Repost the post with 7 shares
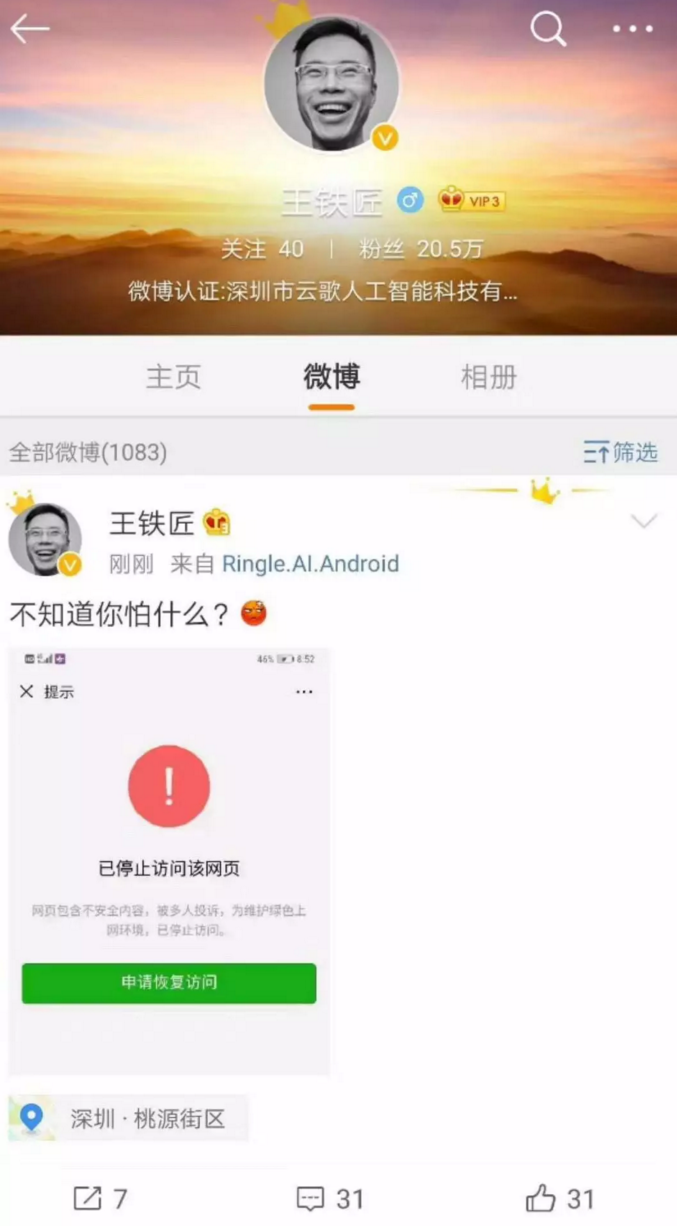 pyautogui.click(x=100, y=1198)
